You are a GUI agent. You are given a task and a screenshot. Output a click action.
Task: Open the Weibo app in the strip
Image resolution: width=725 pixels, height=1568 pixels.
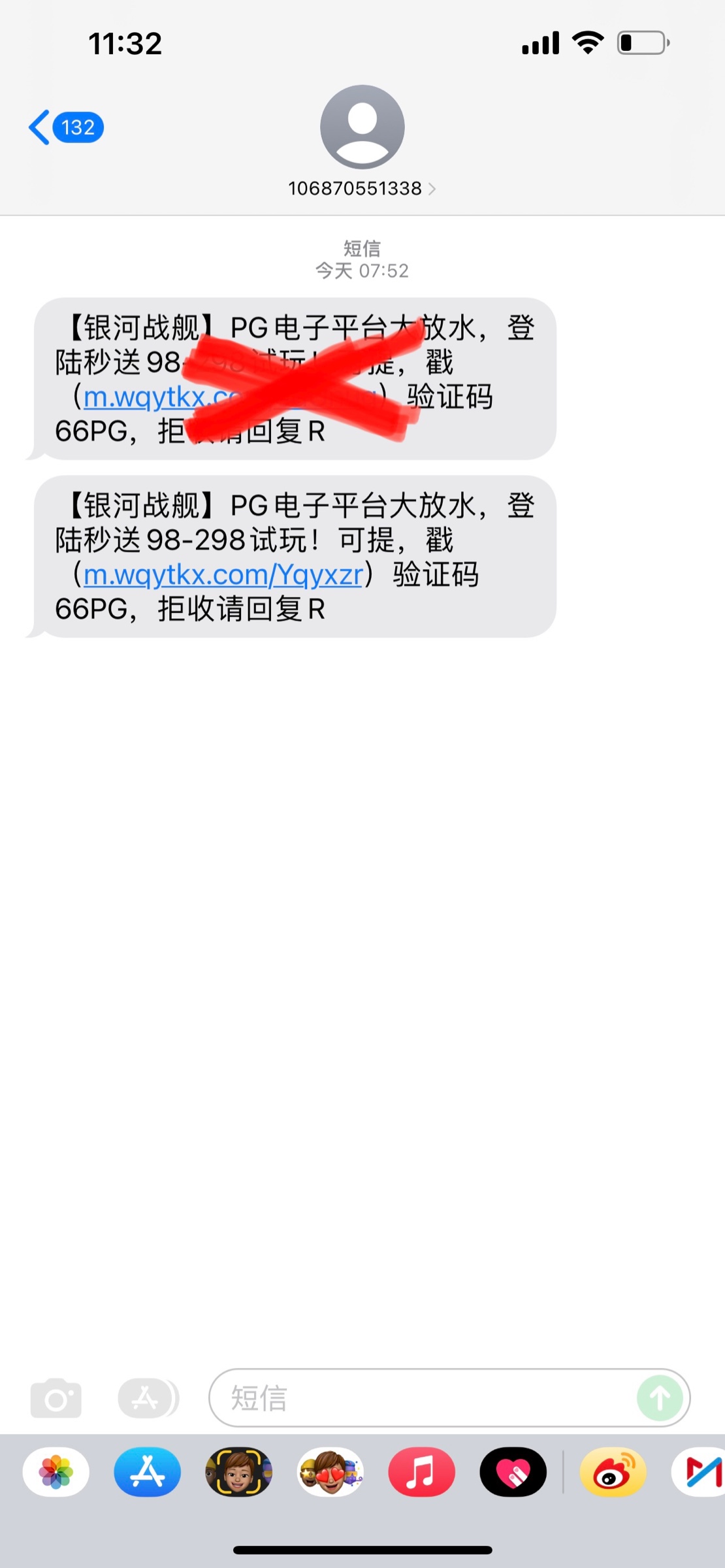pos(613,1472)
